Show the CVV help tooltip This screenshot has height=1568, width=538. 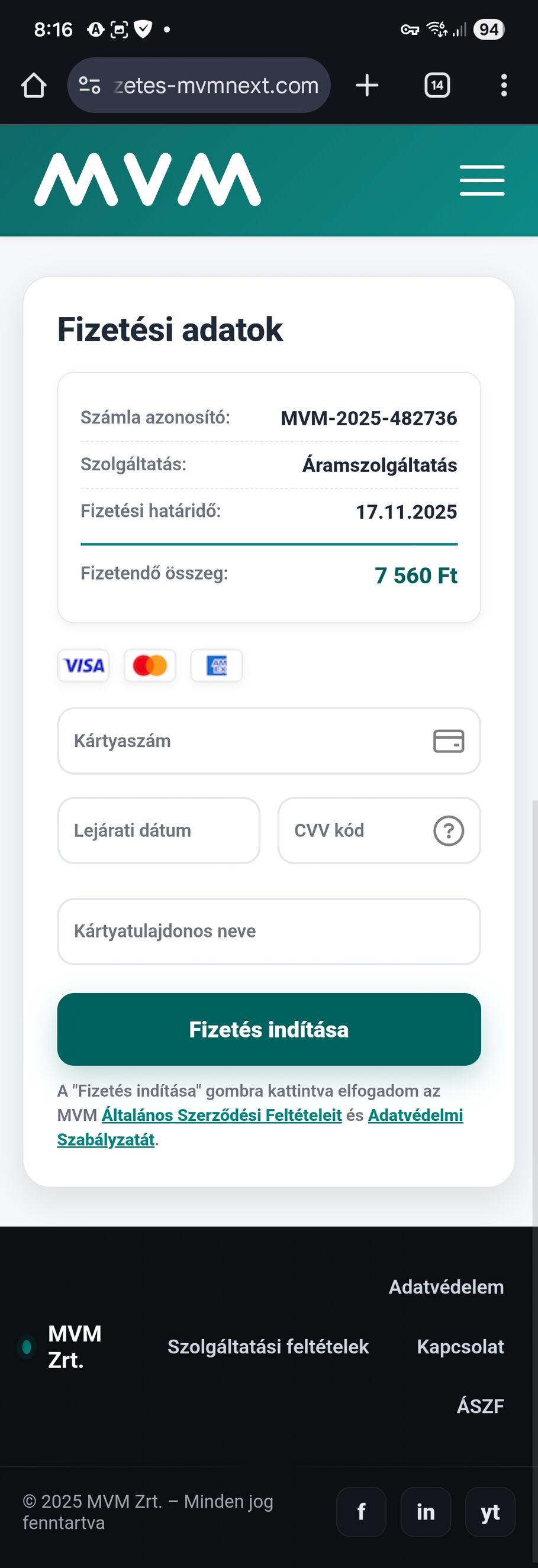(449, 830)
